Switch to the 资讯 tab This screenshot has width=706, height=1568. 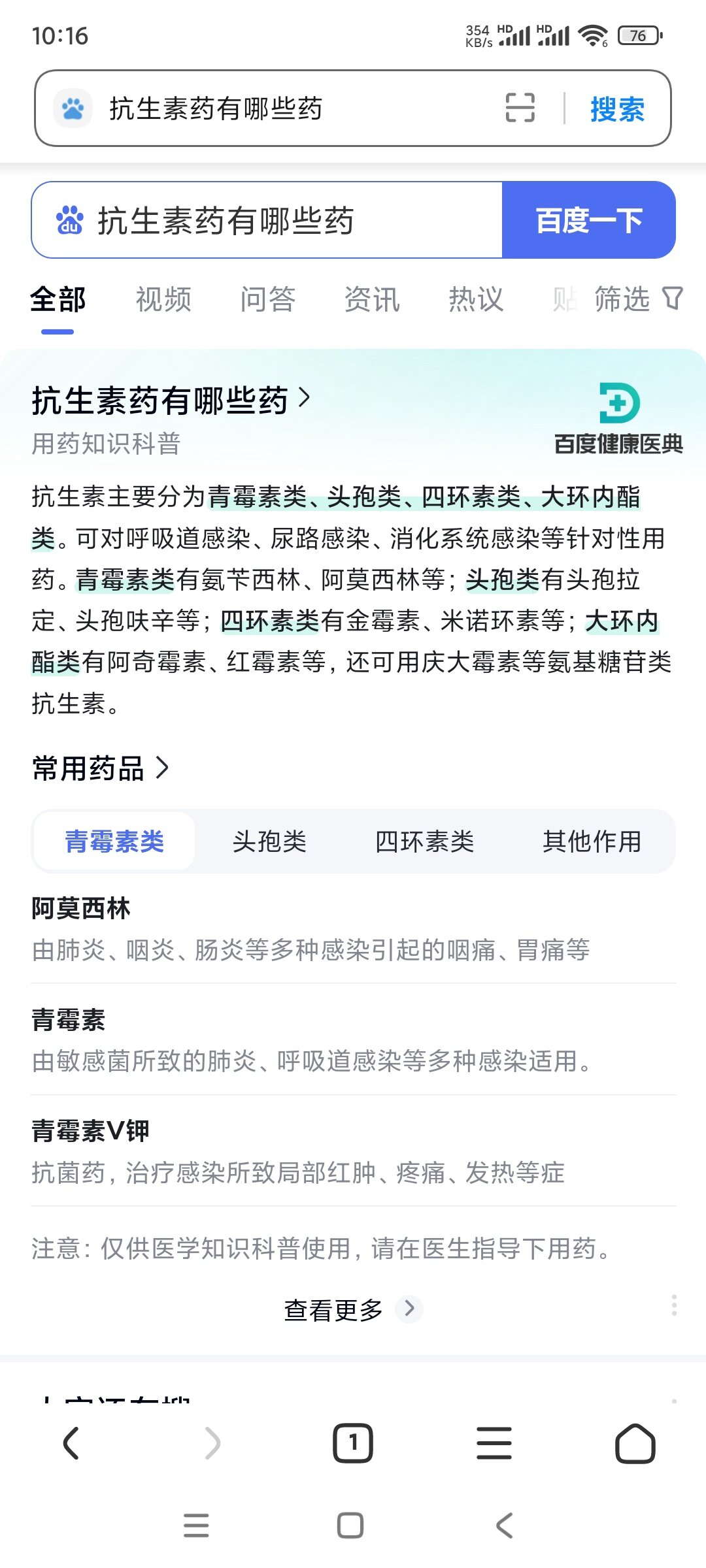371,300
